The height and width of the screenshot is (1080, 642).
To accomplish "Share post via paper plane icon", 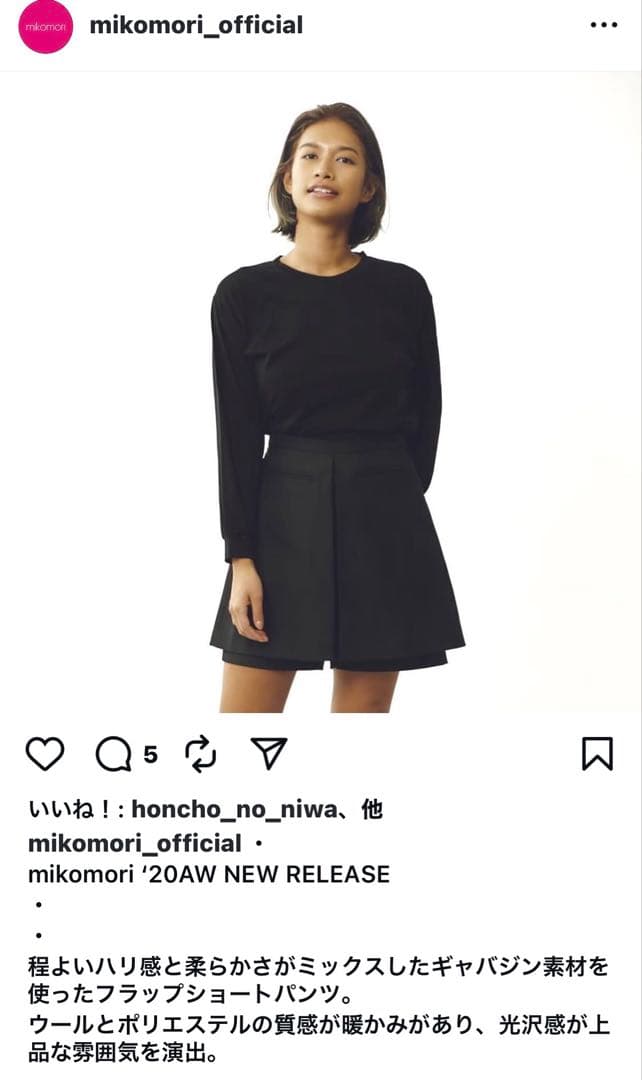I will pyautogui.click(x=269, y=754).
